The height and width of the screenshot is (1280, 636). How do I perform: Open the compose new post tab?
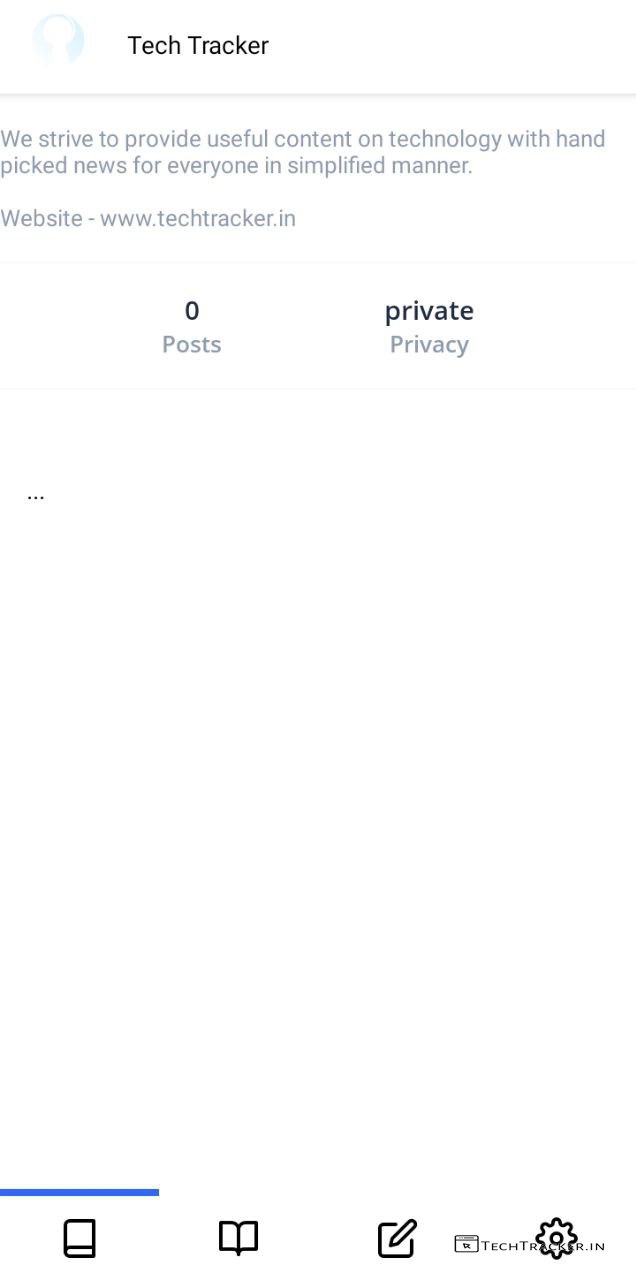397,1238
